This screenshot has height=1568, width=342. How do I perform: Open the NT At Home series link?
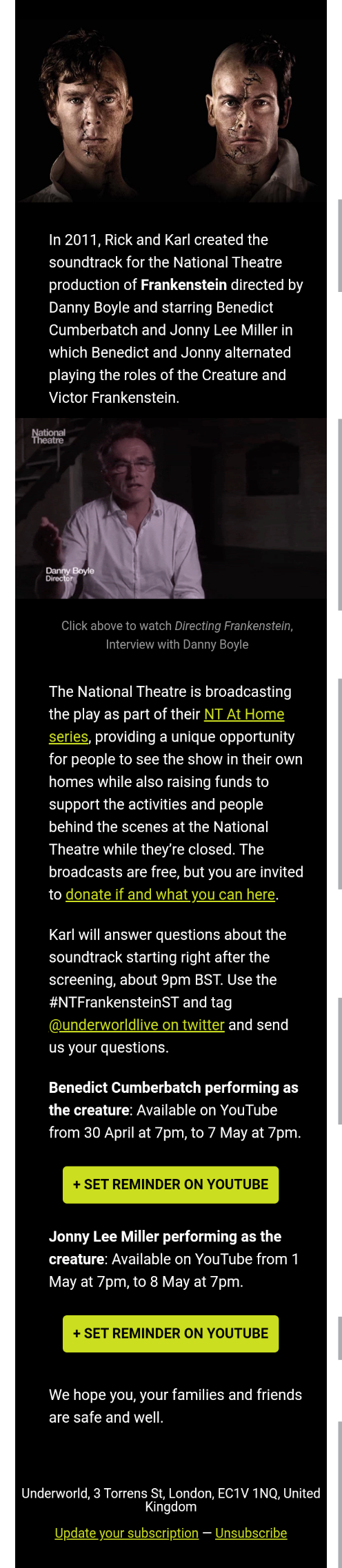coord(244,714)
